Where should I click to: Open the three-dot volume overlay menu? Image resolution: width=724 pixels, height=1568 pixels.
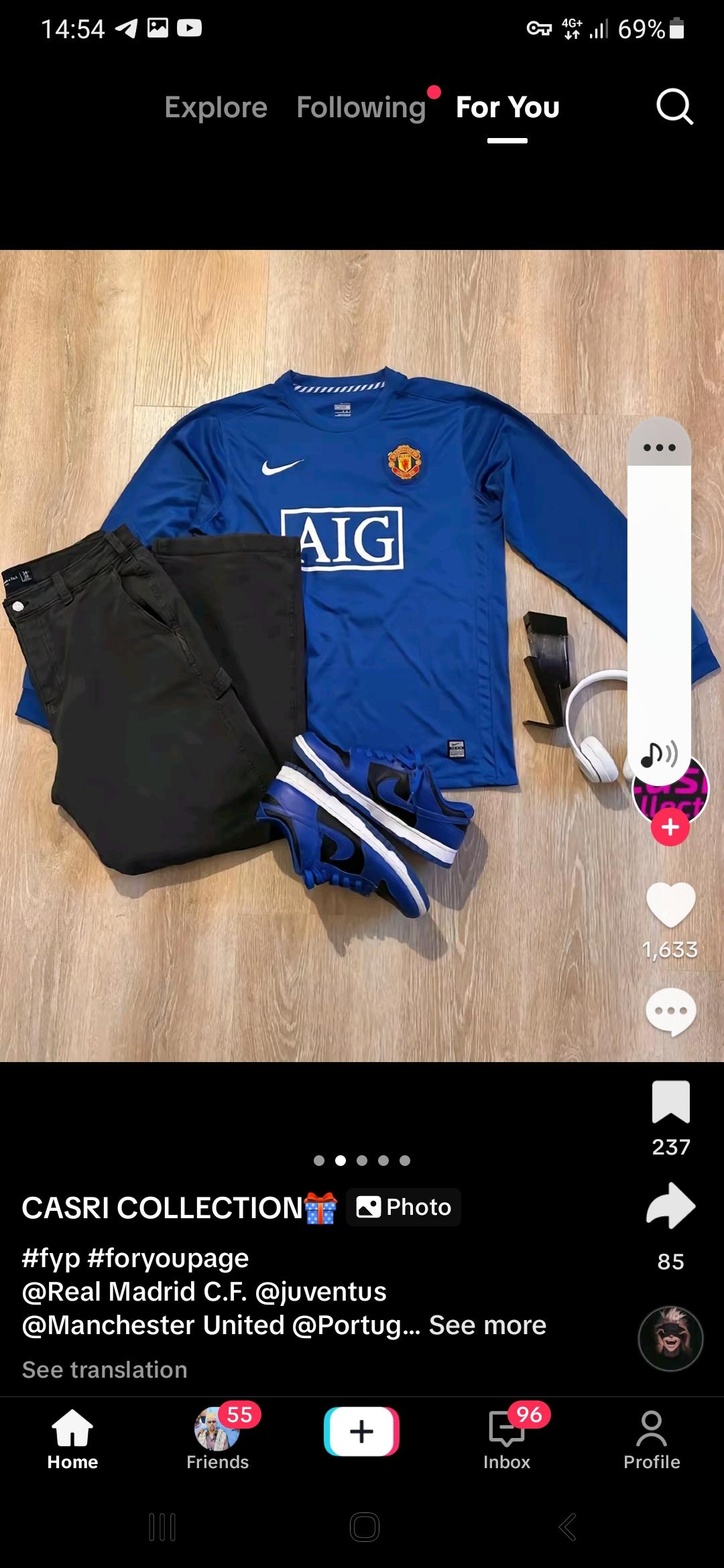[659, 448]
